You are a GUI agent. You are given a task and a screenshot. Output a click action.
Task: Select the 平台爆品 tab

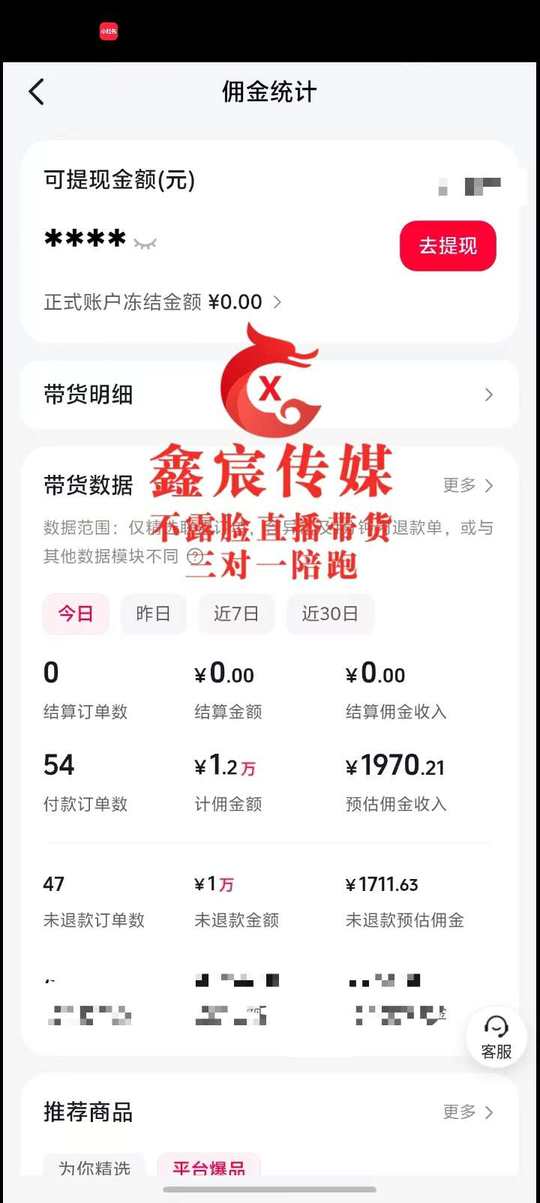click(209, 1167)
